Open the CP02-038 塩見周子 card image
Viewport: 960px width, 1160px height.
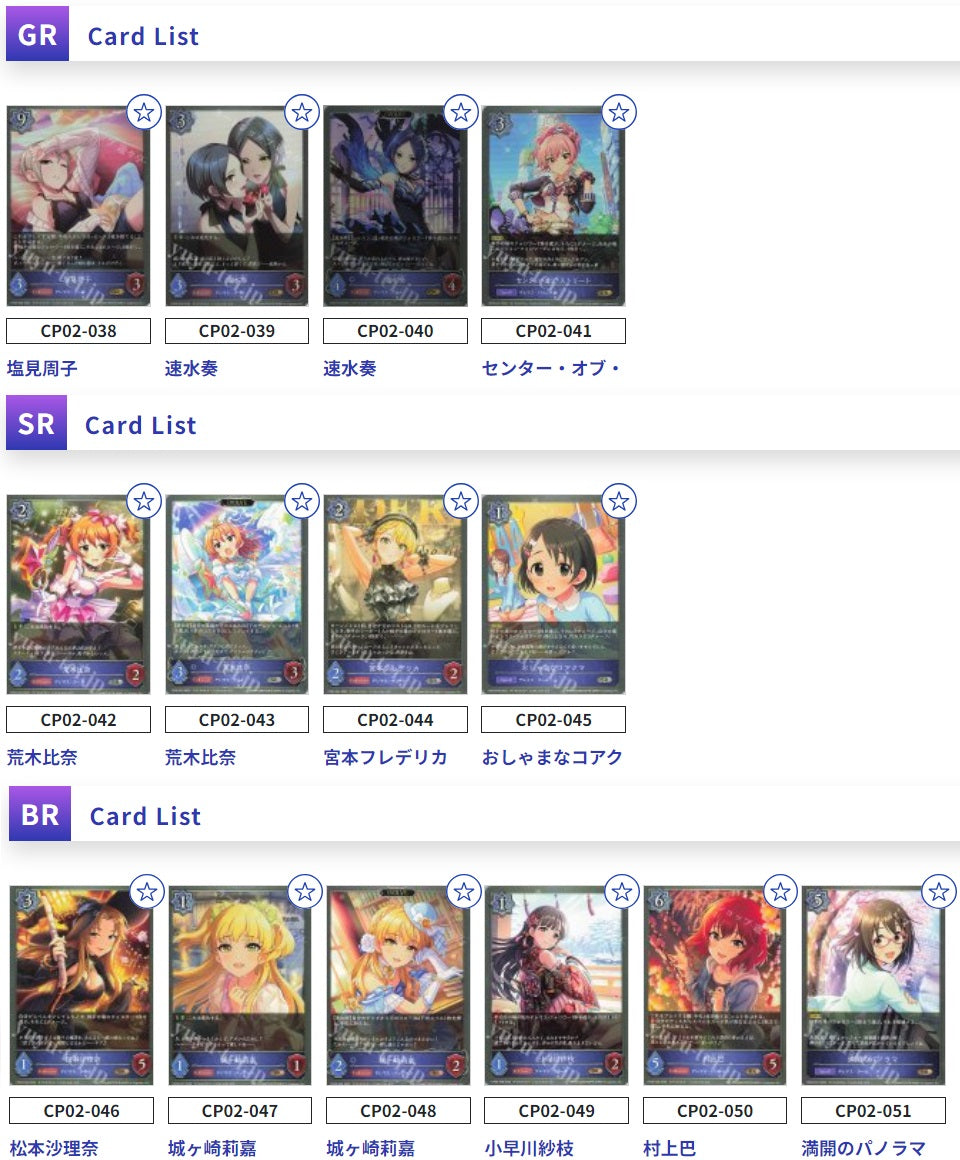click(78, 206)
